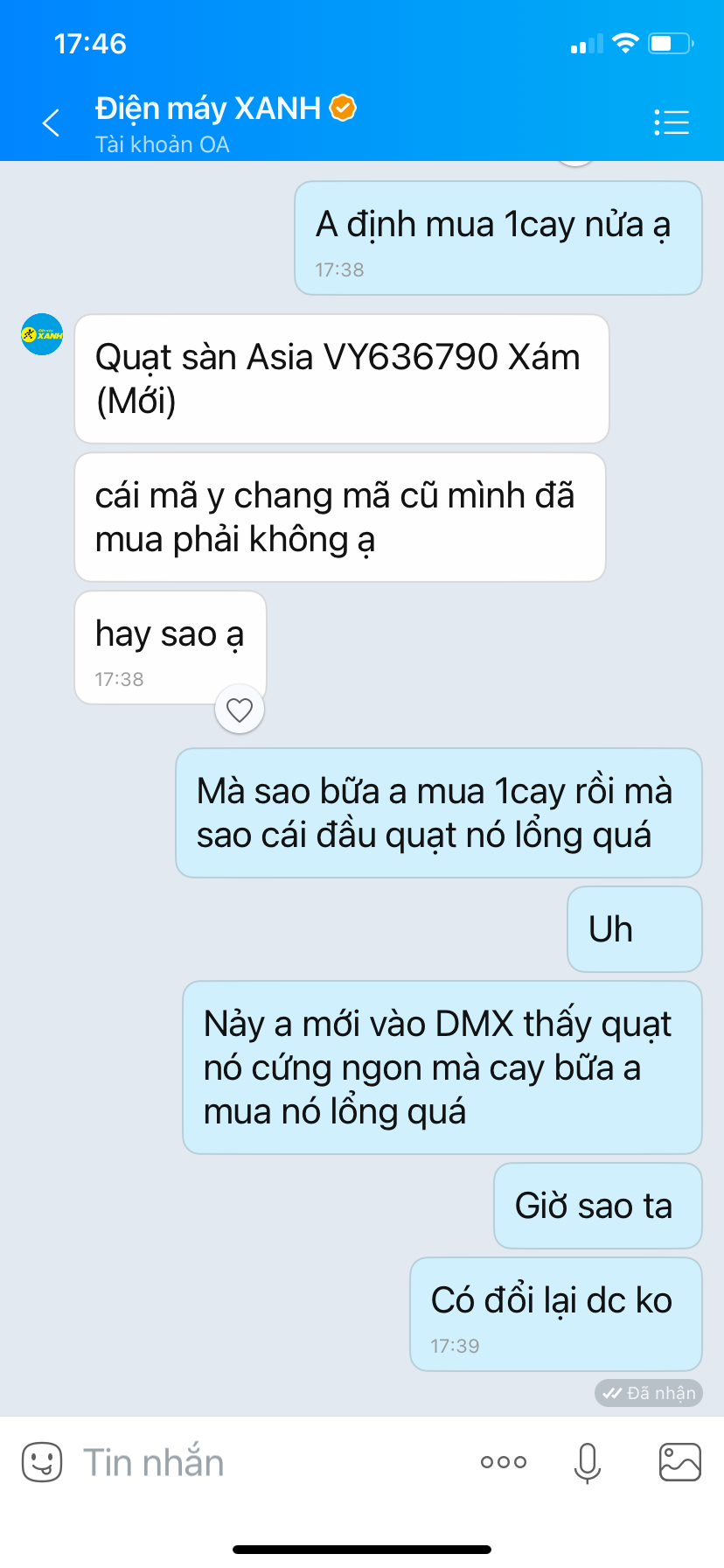Open the chat options menu
This screenshot has width=724, height=1568.
pyautogui.click(x=672, y=122)
